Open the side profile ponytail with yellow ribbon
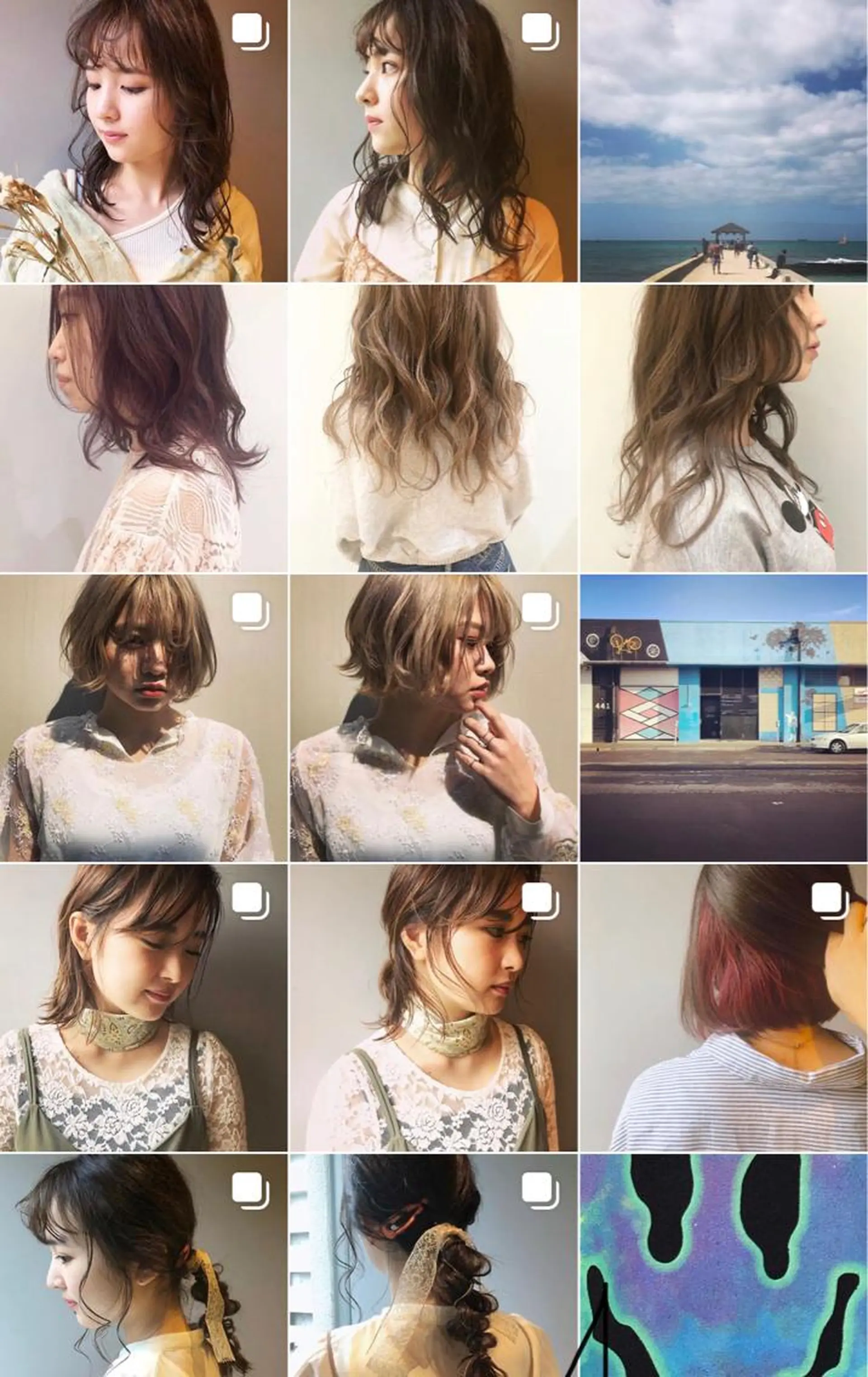This screenshot has height=1377, width=868. pos(143,1265)
